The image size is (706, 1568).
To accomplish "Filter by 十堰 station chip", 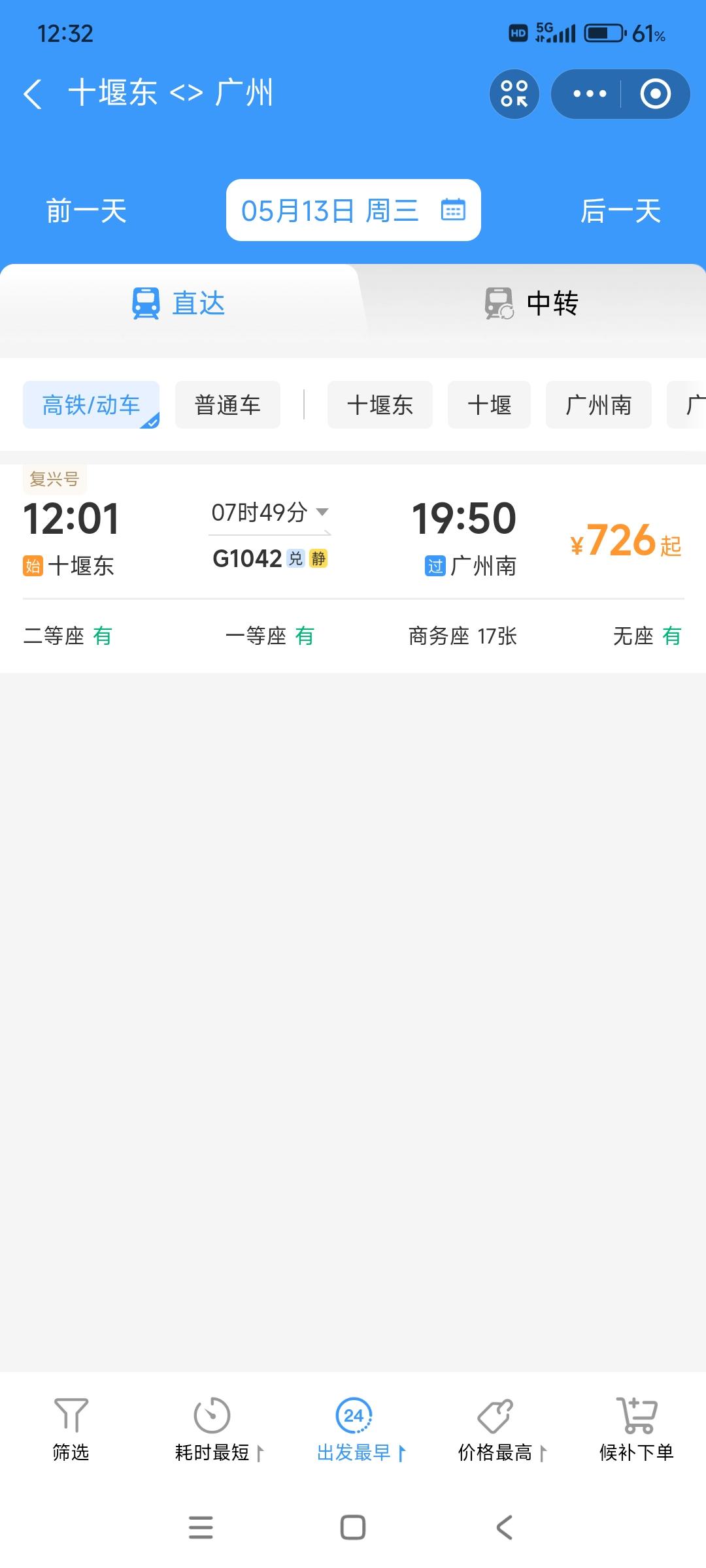I will pos(489,405).
